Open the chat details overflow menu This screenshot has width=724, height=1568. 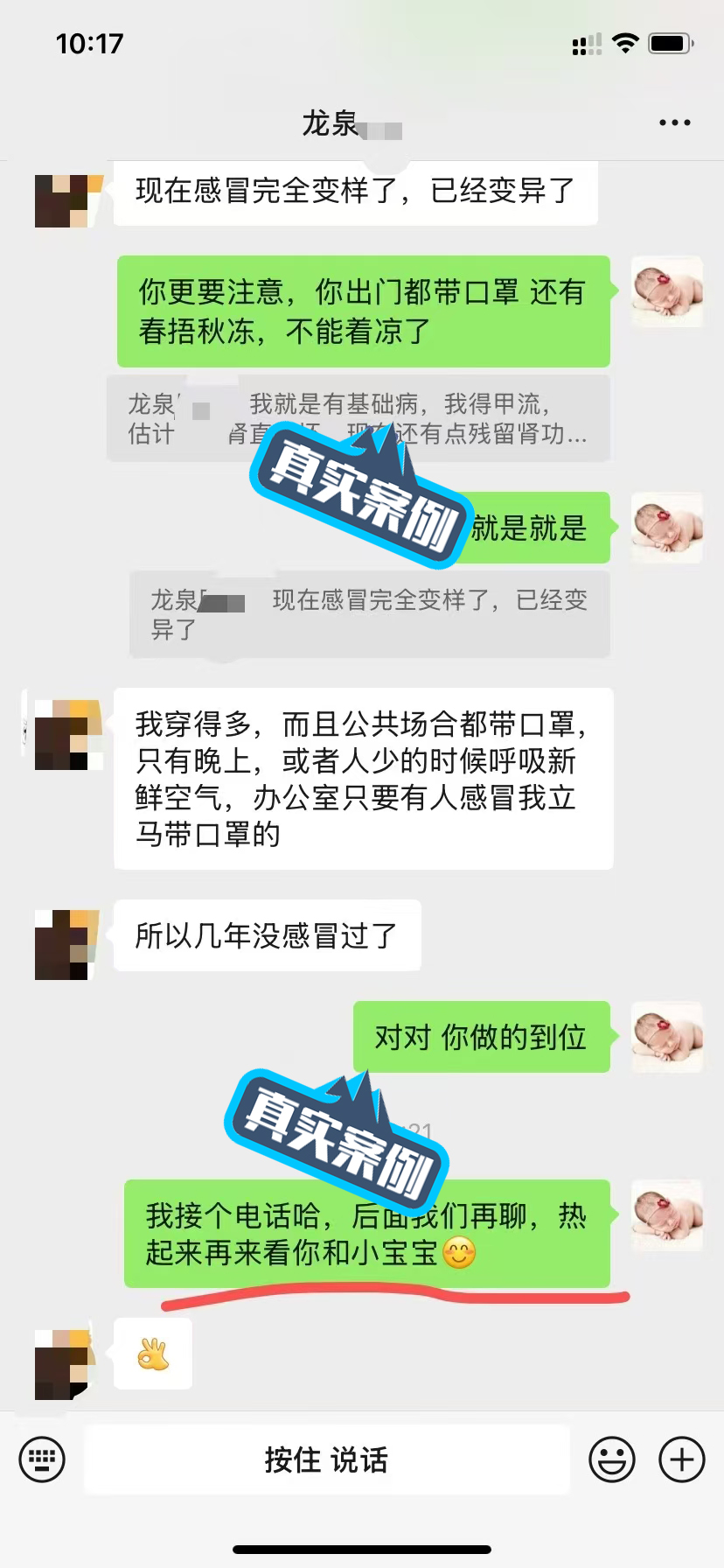[674, 123]
